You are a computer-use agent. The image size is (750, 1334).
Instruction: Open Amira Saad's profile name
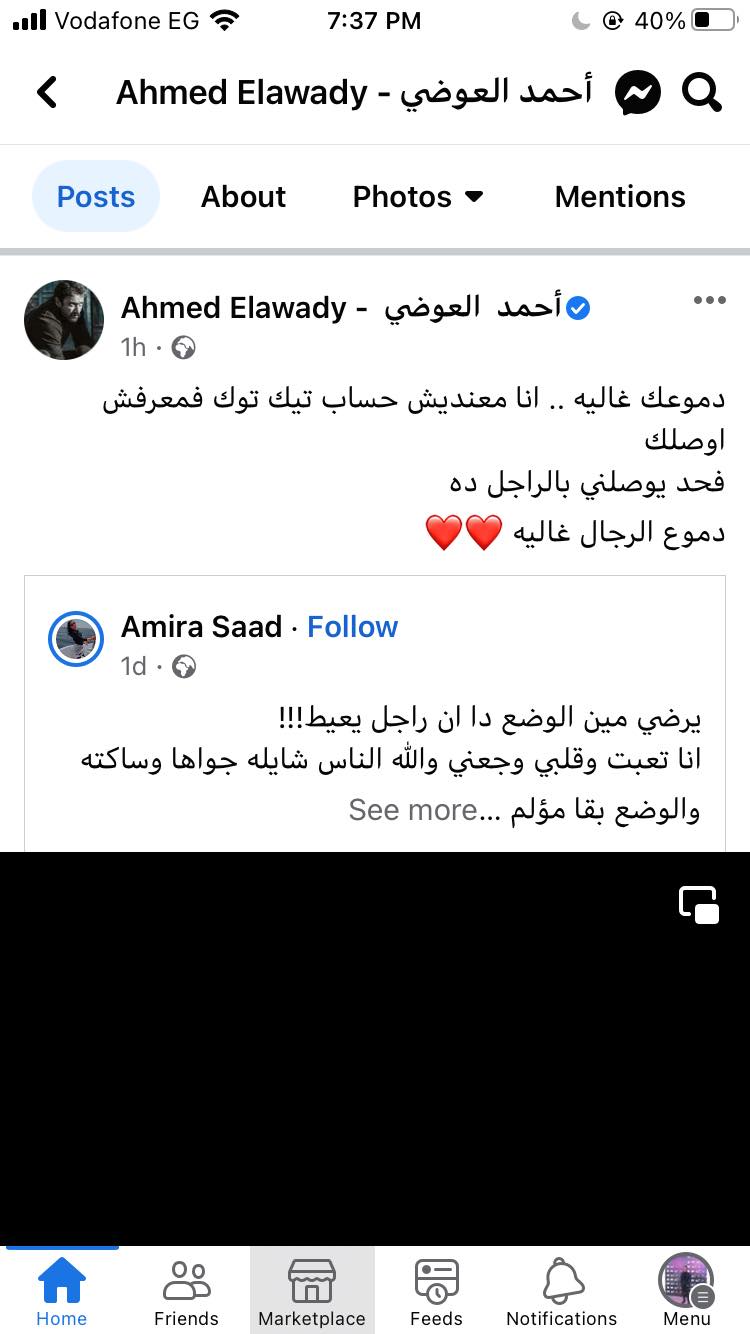pyautogui.click(x=201, y=627)
